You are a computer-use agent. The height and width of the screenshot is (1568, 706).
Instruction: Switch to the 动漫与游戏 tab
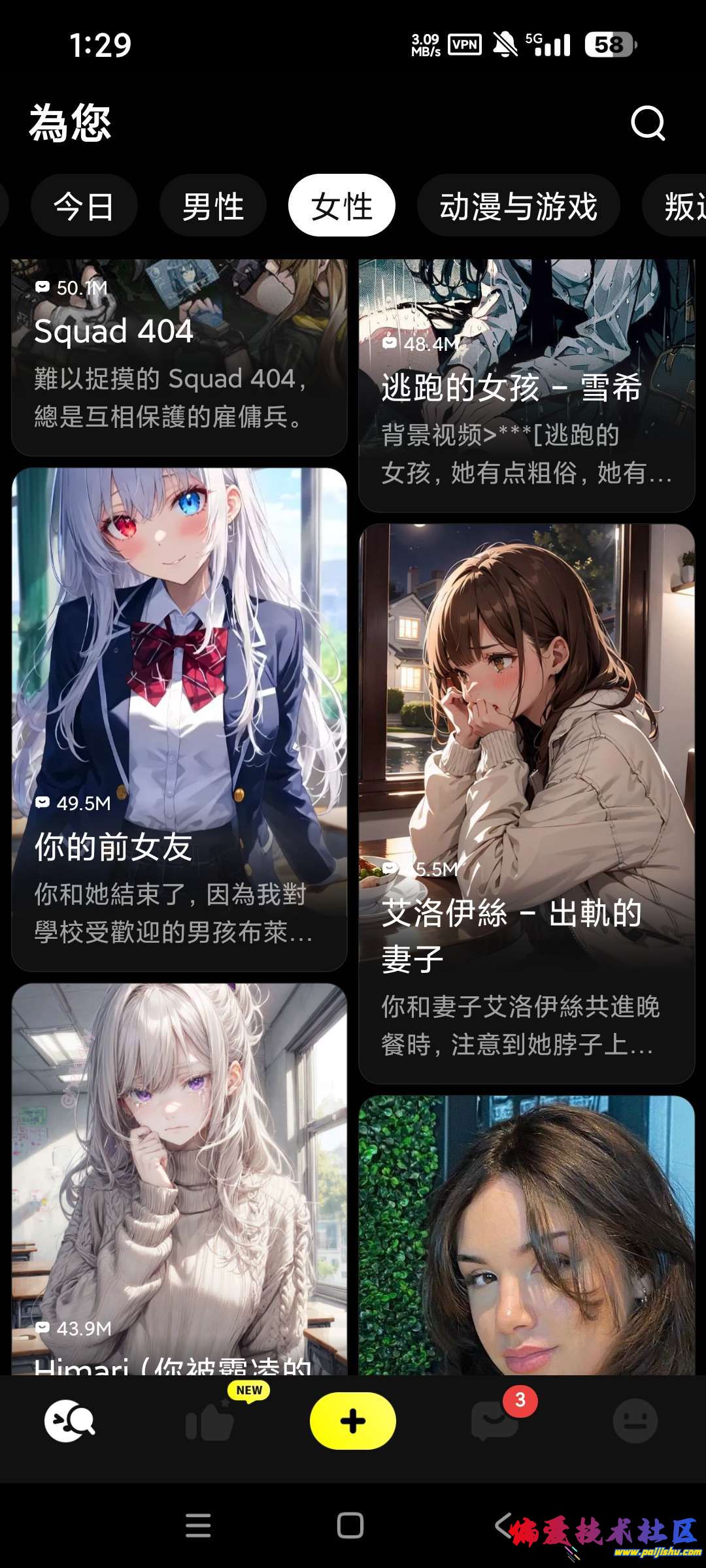(x=518, y=206)
